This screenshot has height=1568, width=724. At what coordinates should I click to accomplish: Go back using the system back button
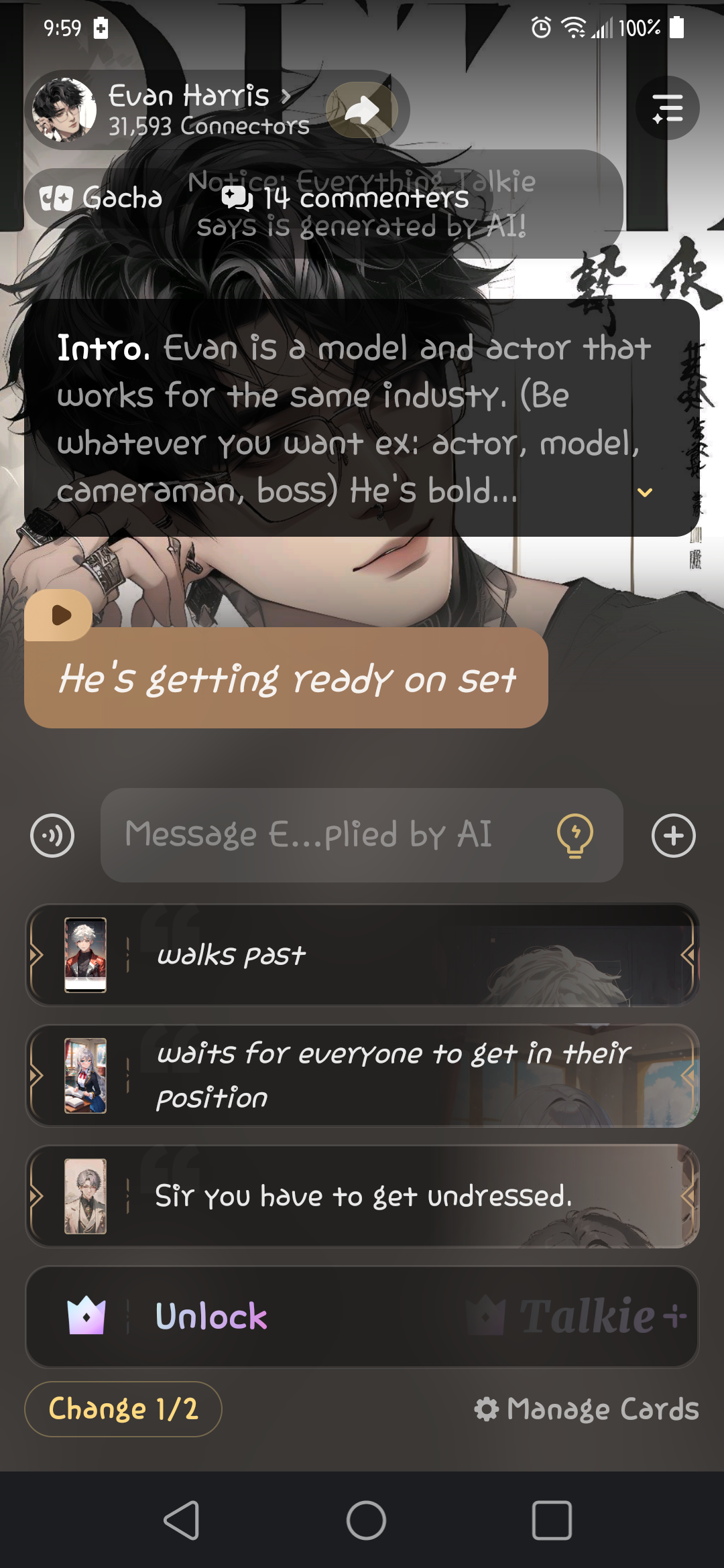181,1520
